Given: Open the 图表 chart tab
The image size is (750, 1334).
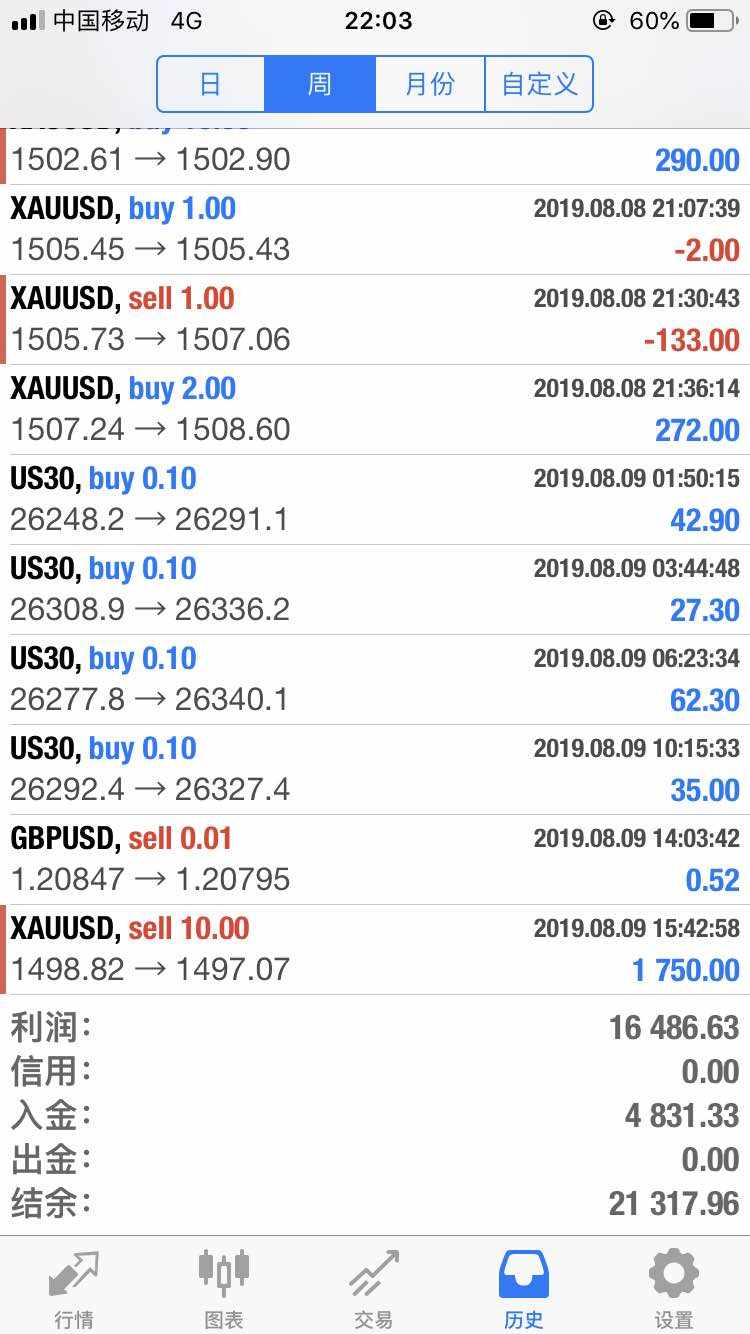Looking at the screenshot, I should [x=224, y=1288].
